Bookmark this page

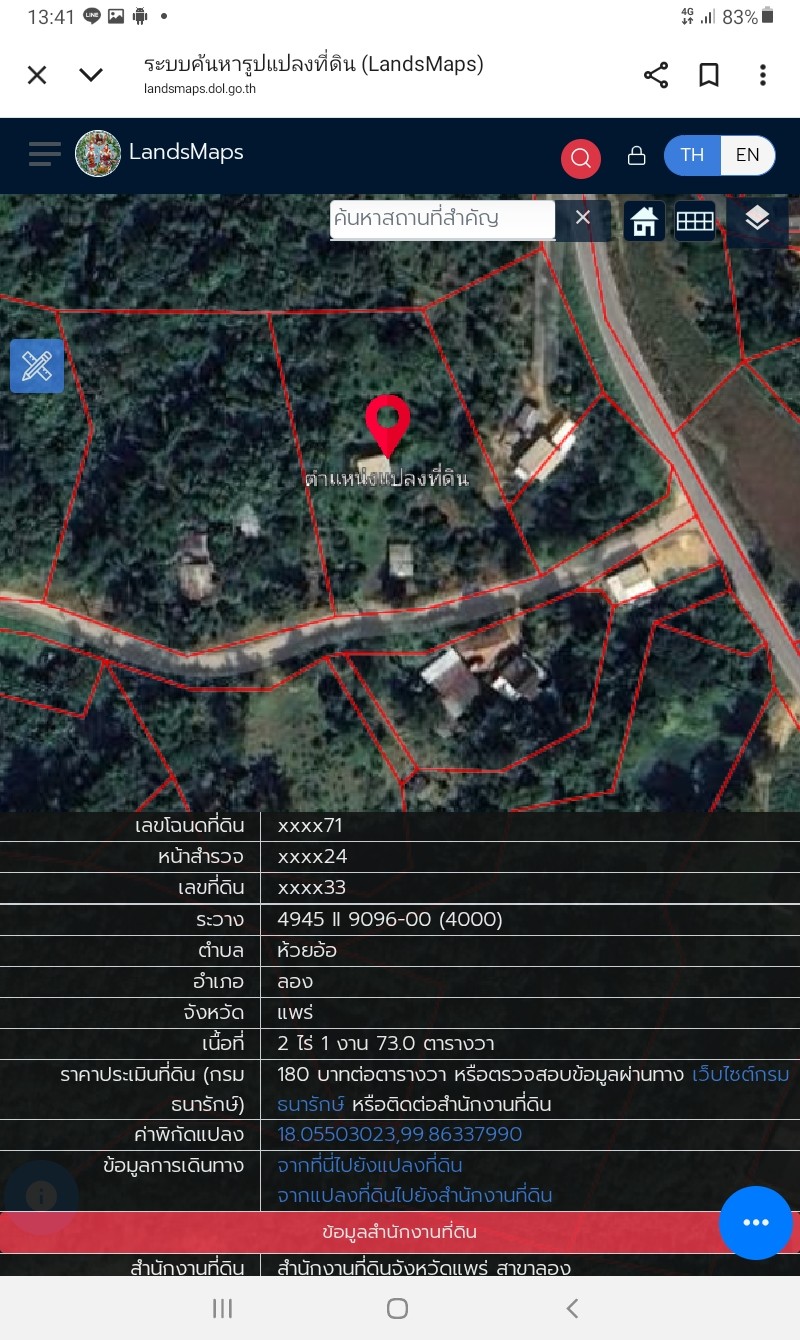[x=709, y=75]
